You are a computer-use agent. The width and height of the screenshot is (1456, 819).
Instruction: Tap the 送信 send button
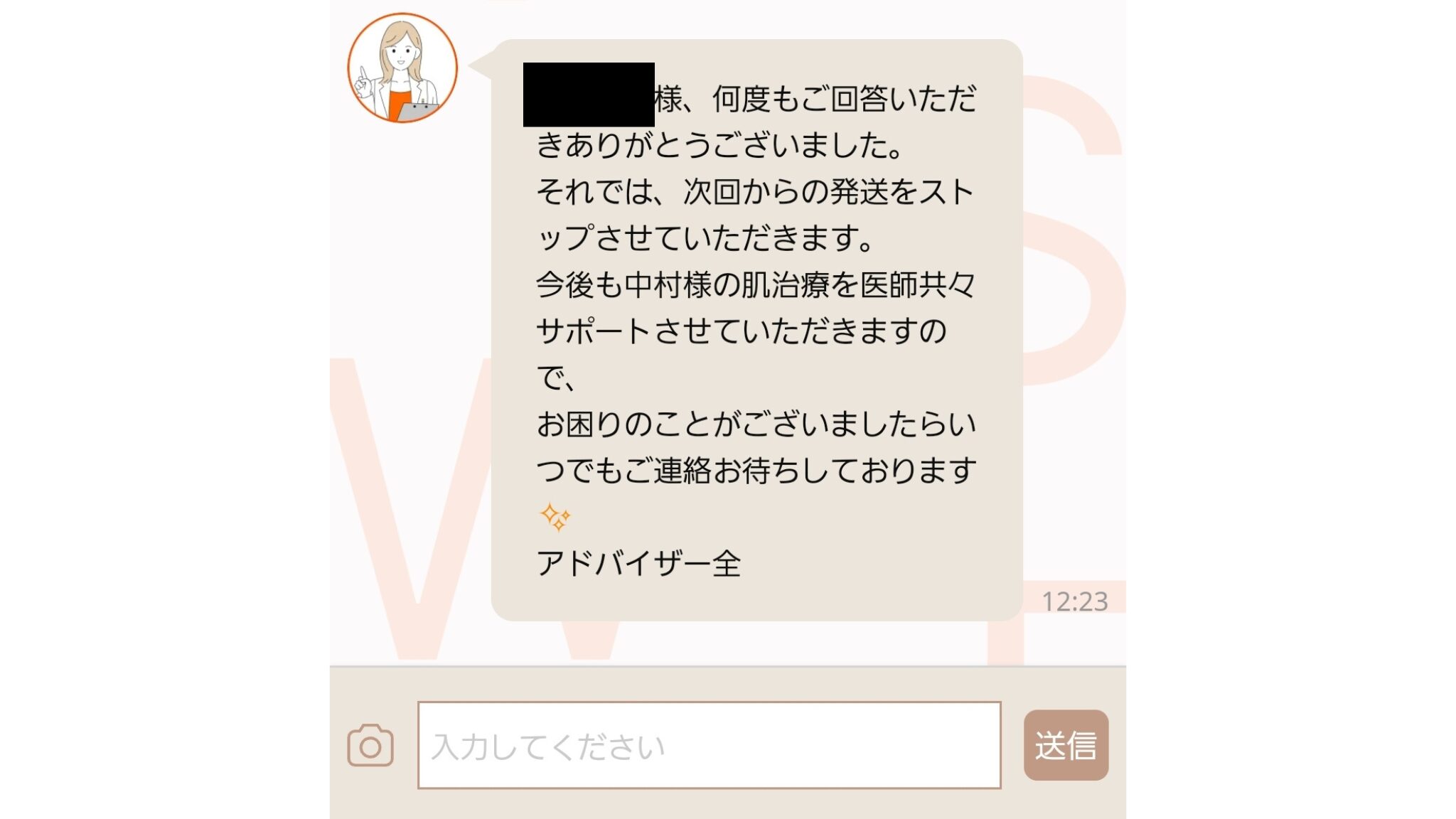[x=1065, y=745]
